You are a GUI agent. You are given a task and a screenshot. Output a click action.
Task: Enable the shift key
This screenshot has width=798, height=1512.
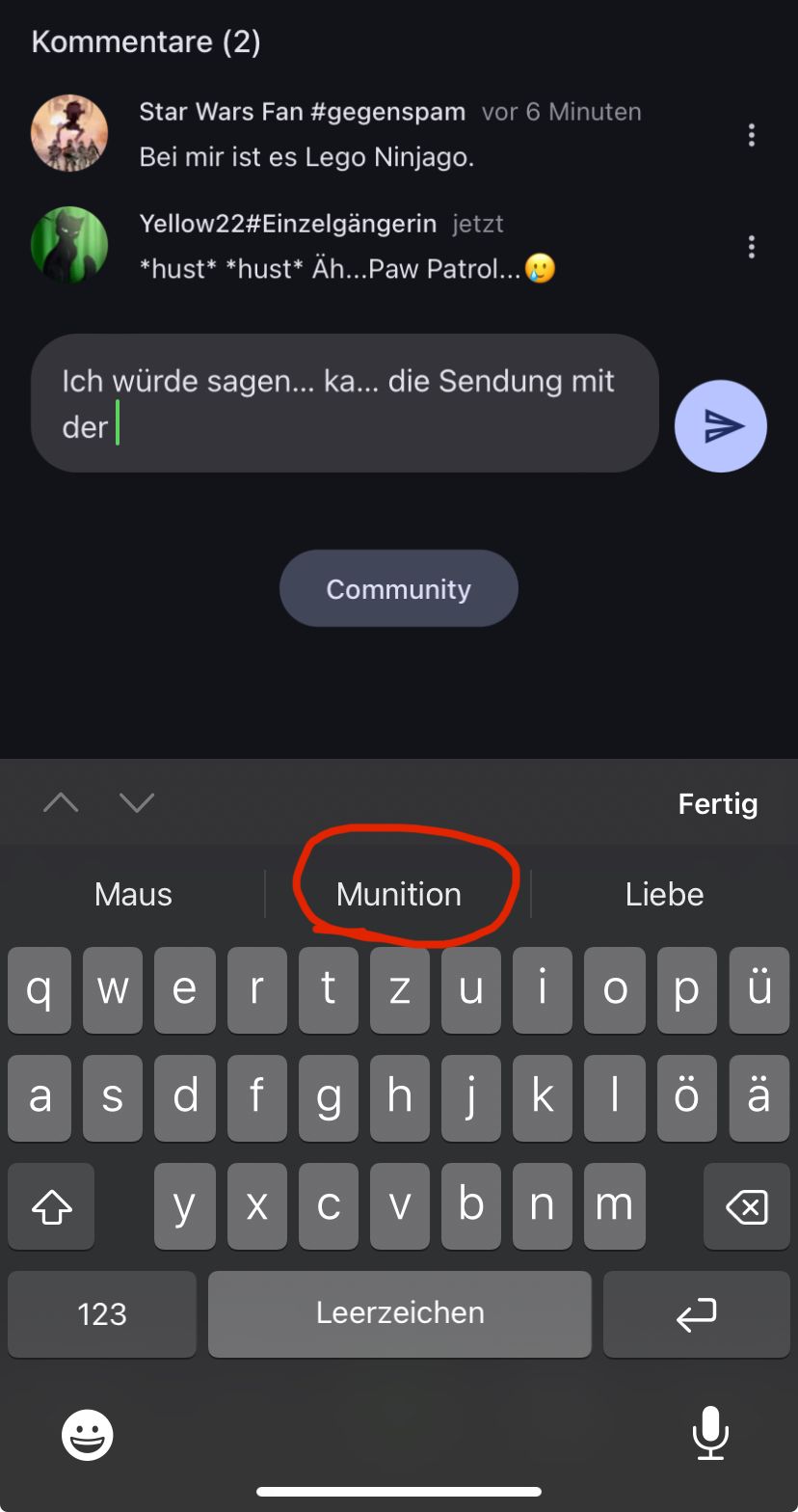pyautogui.click(x=52, y=1206)
